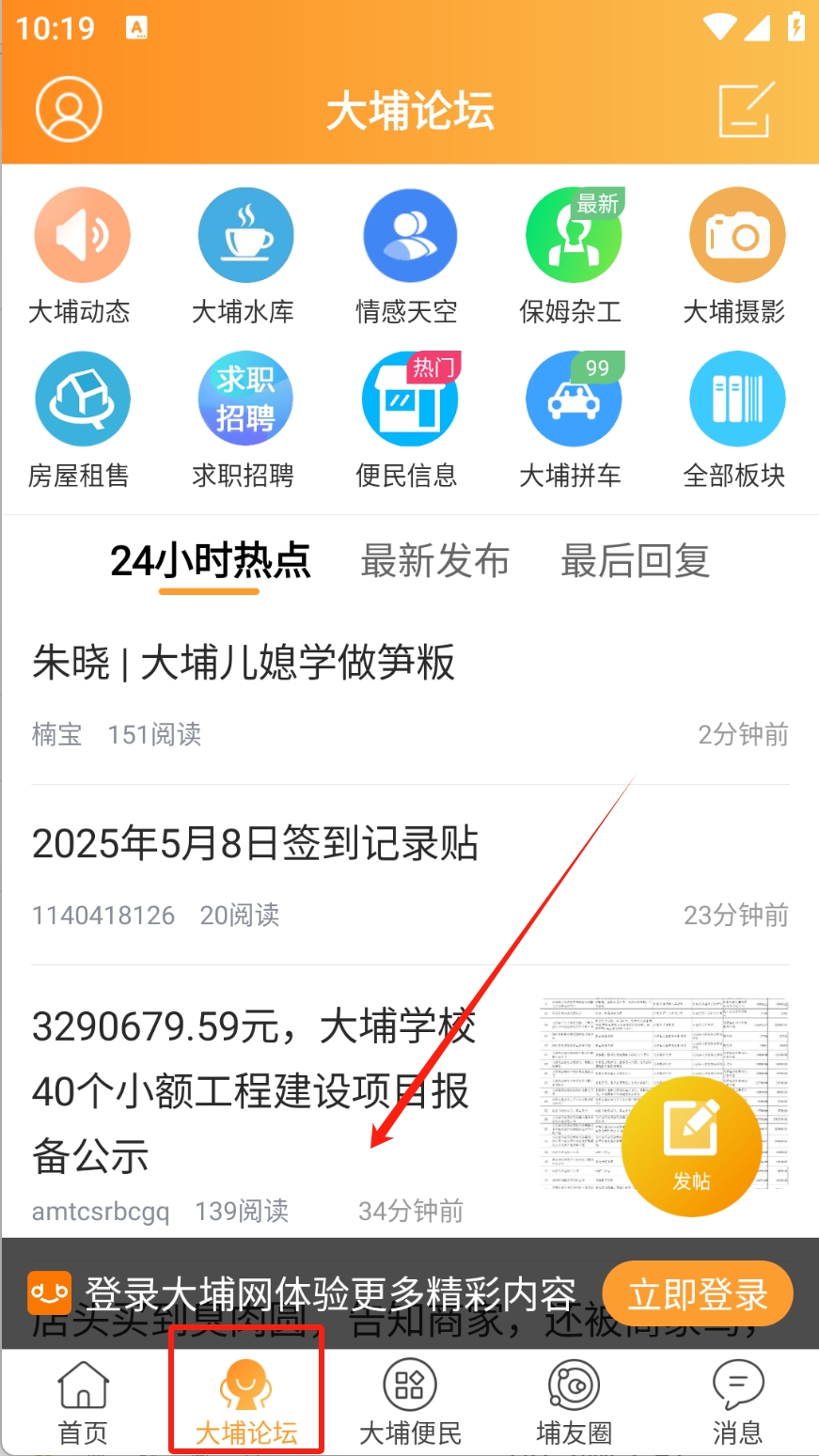819x1456 pixels.
Task: Open the 2025年5月8日签到记录贴 post
Action: tap(256, 843)
